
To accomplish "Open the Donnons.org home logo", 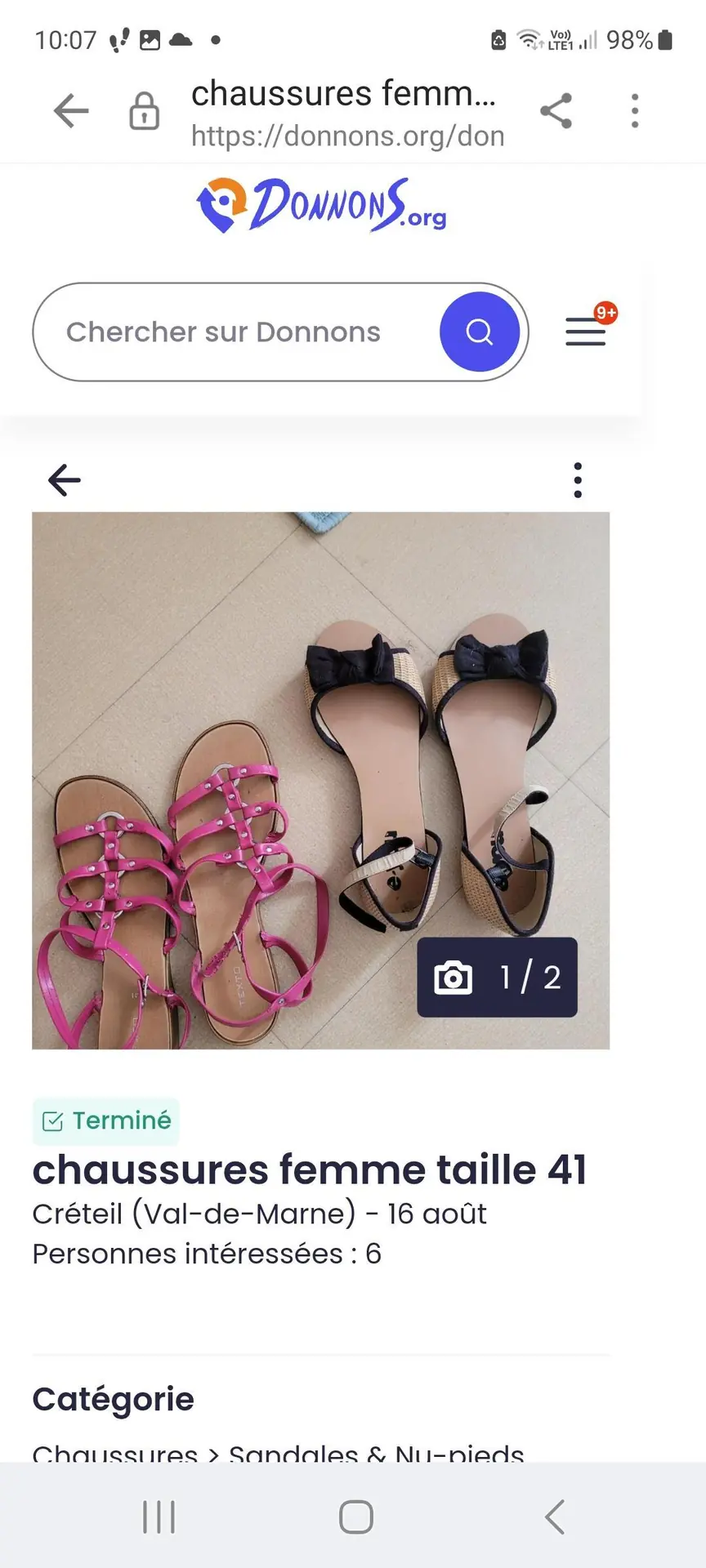I will click(x=321, y=205).
